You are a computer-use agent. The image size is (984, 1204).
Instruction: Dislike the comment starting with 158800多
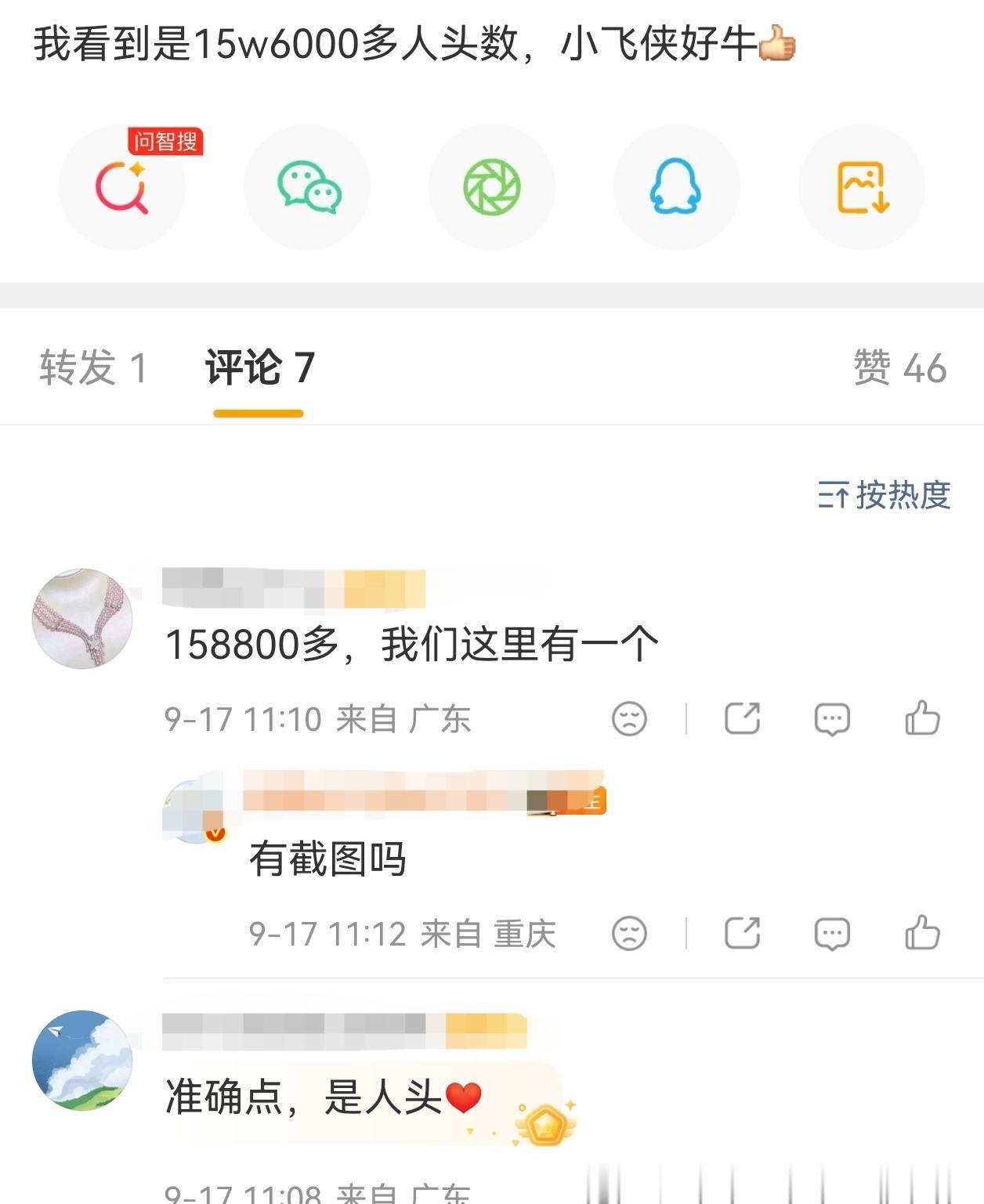(x=629, y=718)
